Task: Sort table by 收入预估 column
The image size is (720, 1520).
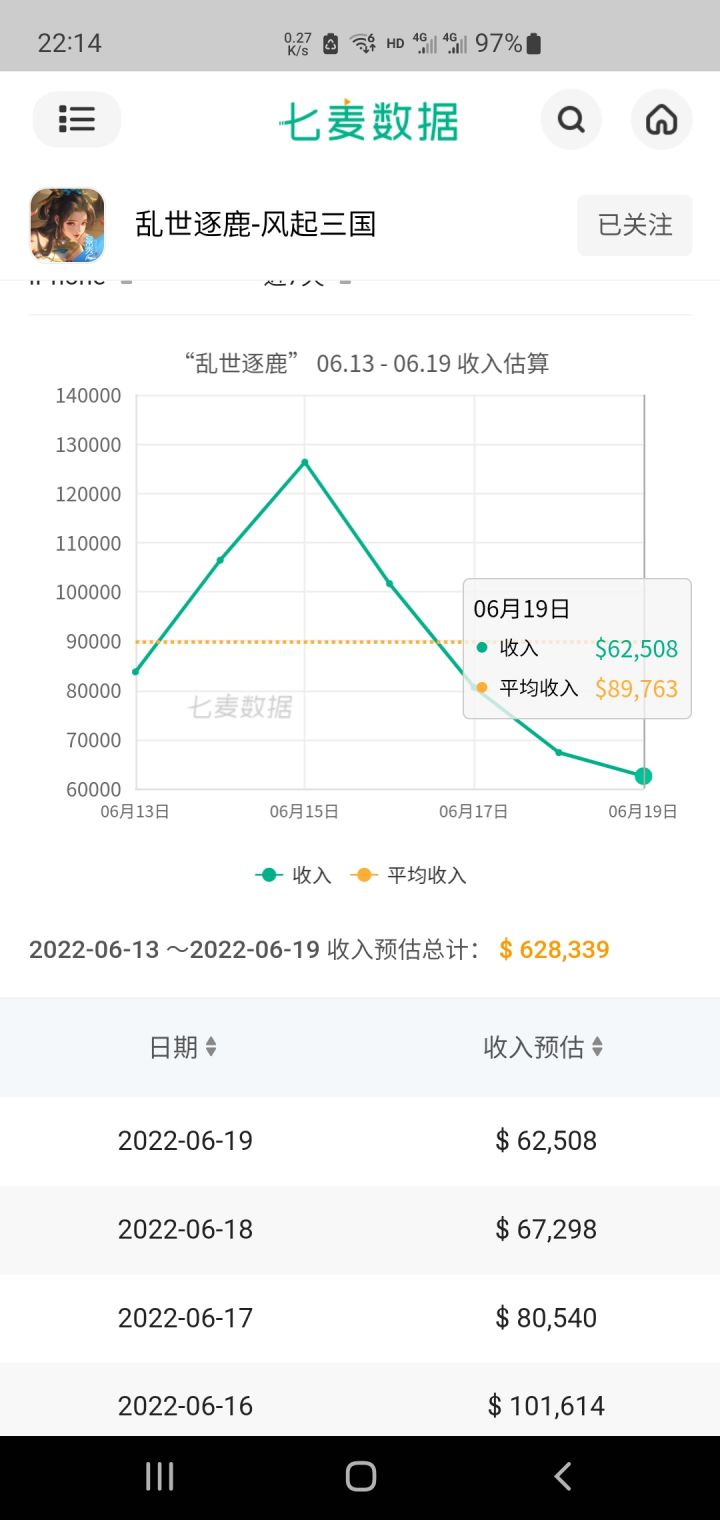Action: click(543, 1047)
